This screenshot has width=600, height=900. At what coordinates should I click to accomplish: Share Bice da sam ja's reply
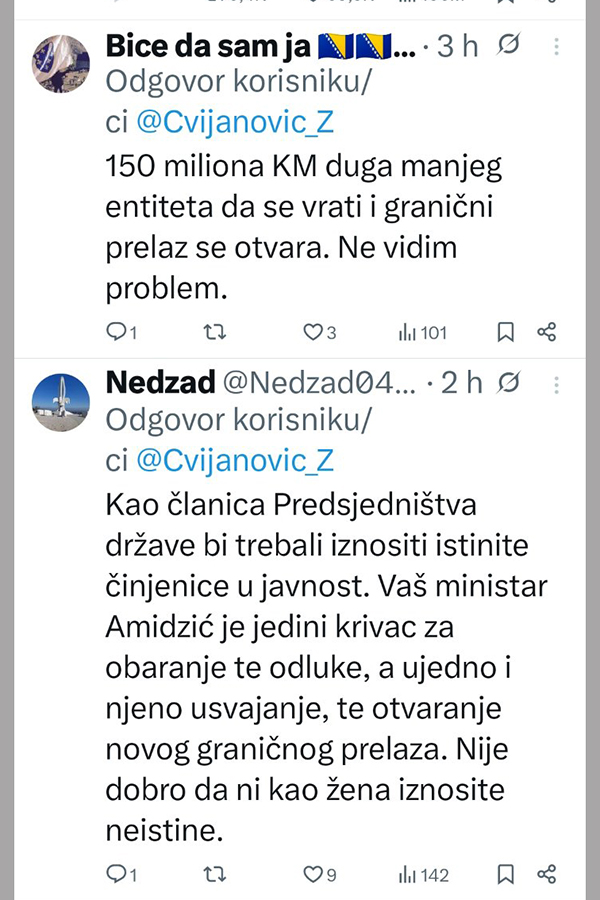coord(547,332)
